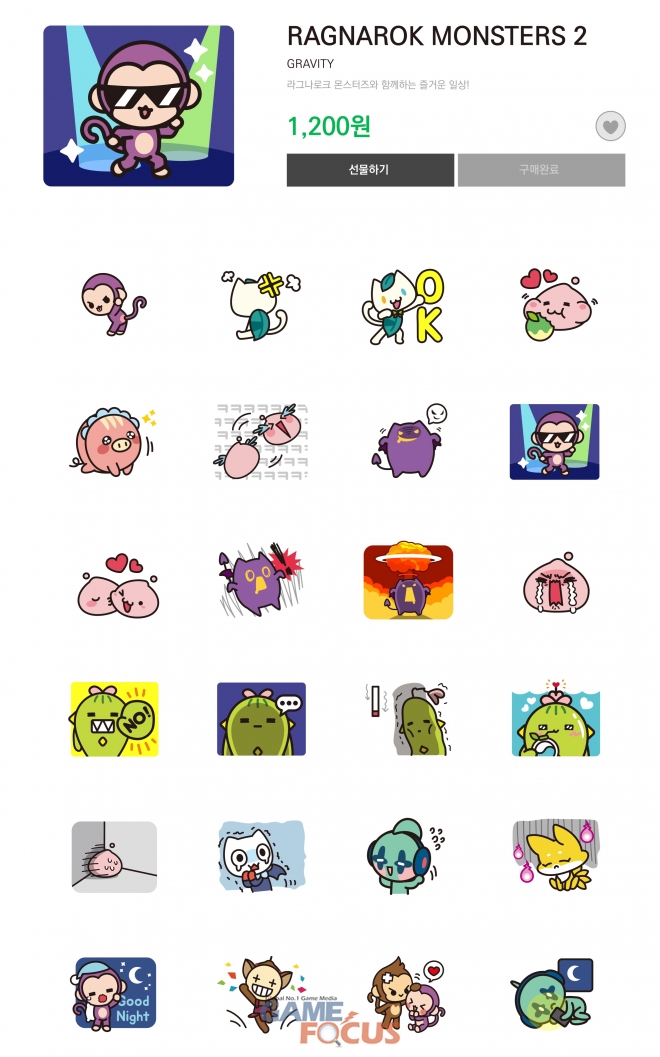Preview the cactus with speech bubble sticker

click(x=261, y=720)
